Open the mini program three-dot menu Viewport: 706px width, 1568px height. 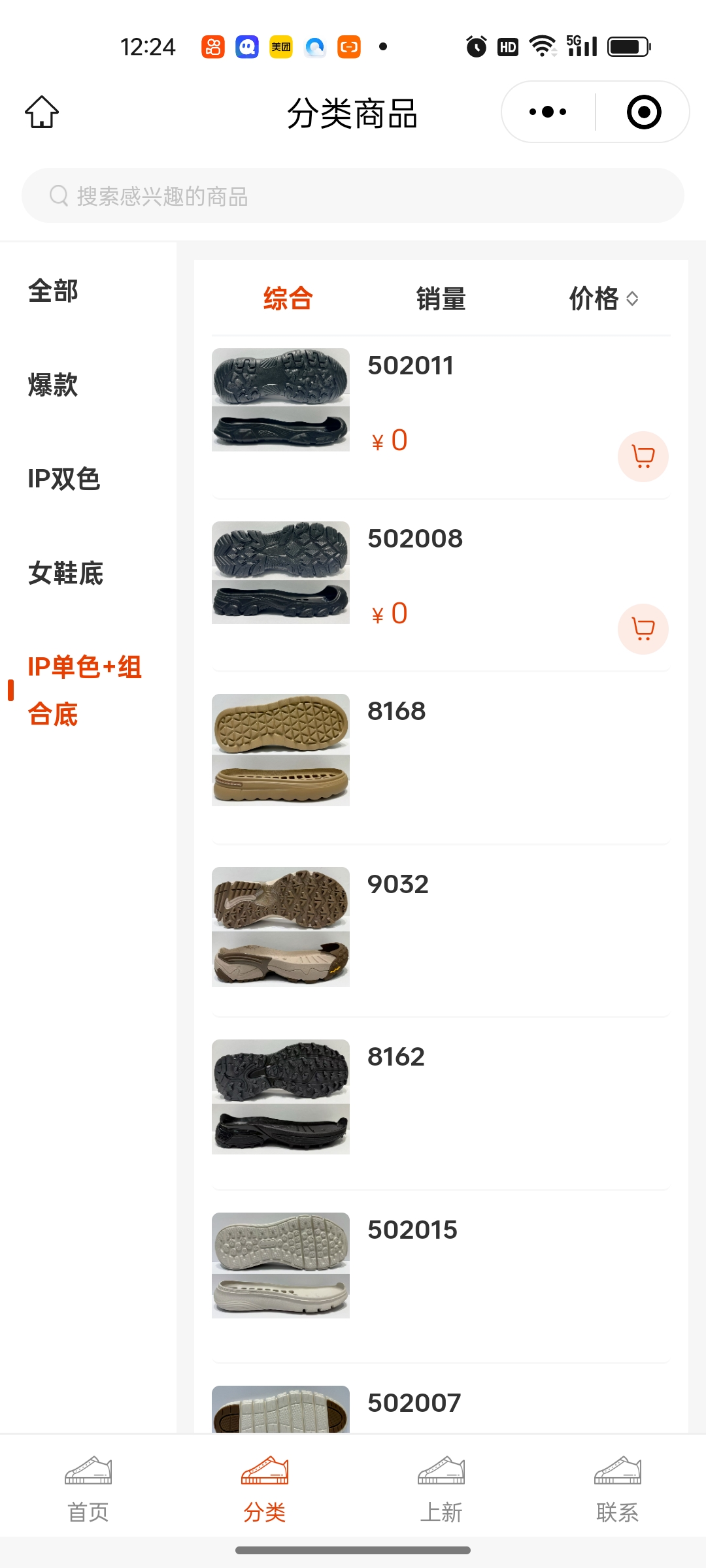pyautogui.click(x=548, y=112)
